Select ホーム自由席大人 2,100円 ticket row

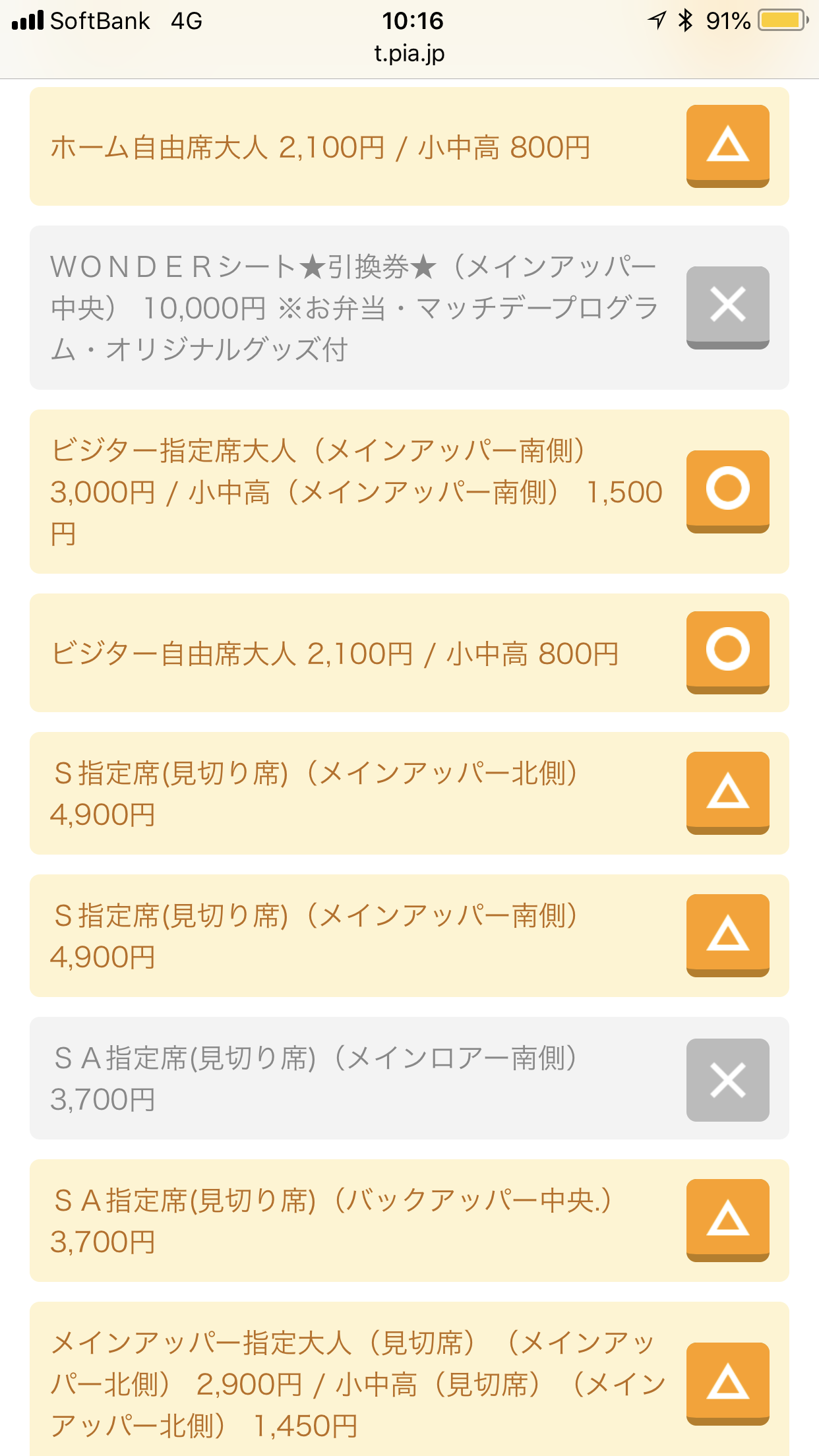click(409, 146)
